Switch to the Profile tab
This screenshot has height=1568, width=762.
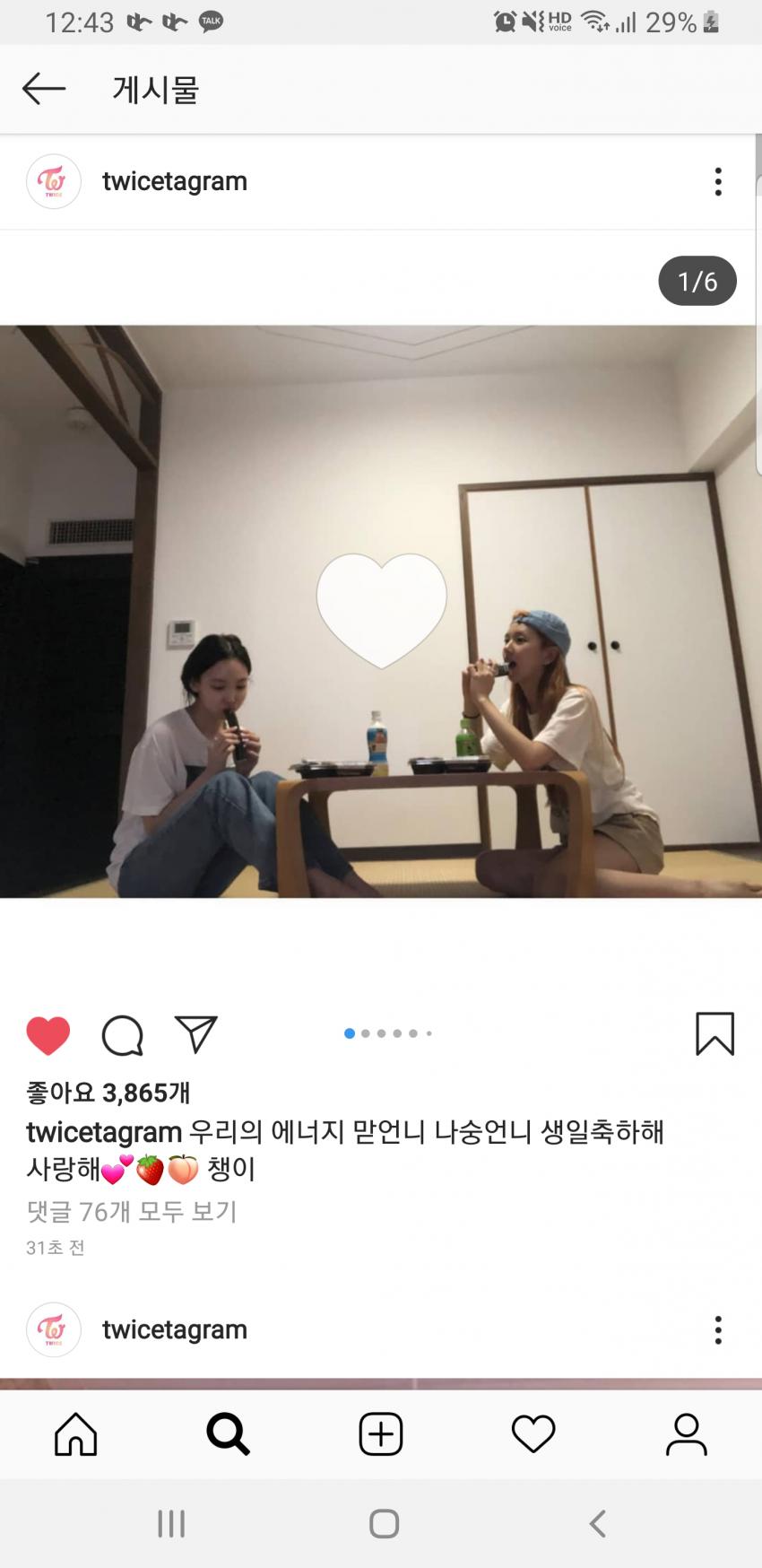click(686, 1434)
